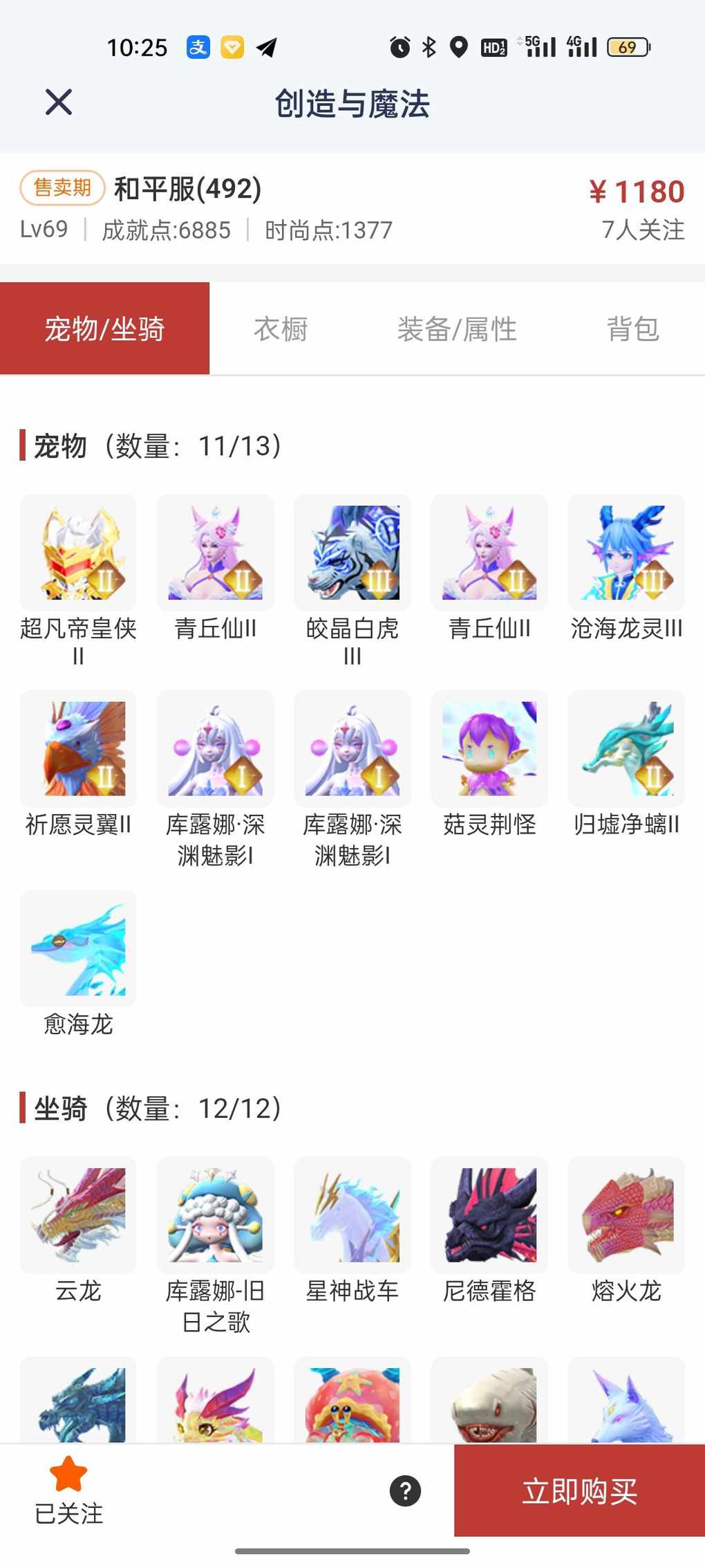The width and height of the screenshot is (705, 1568).
Task: Select the 菇灵荆怪 pet
Action: pos(489,748)
